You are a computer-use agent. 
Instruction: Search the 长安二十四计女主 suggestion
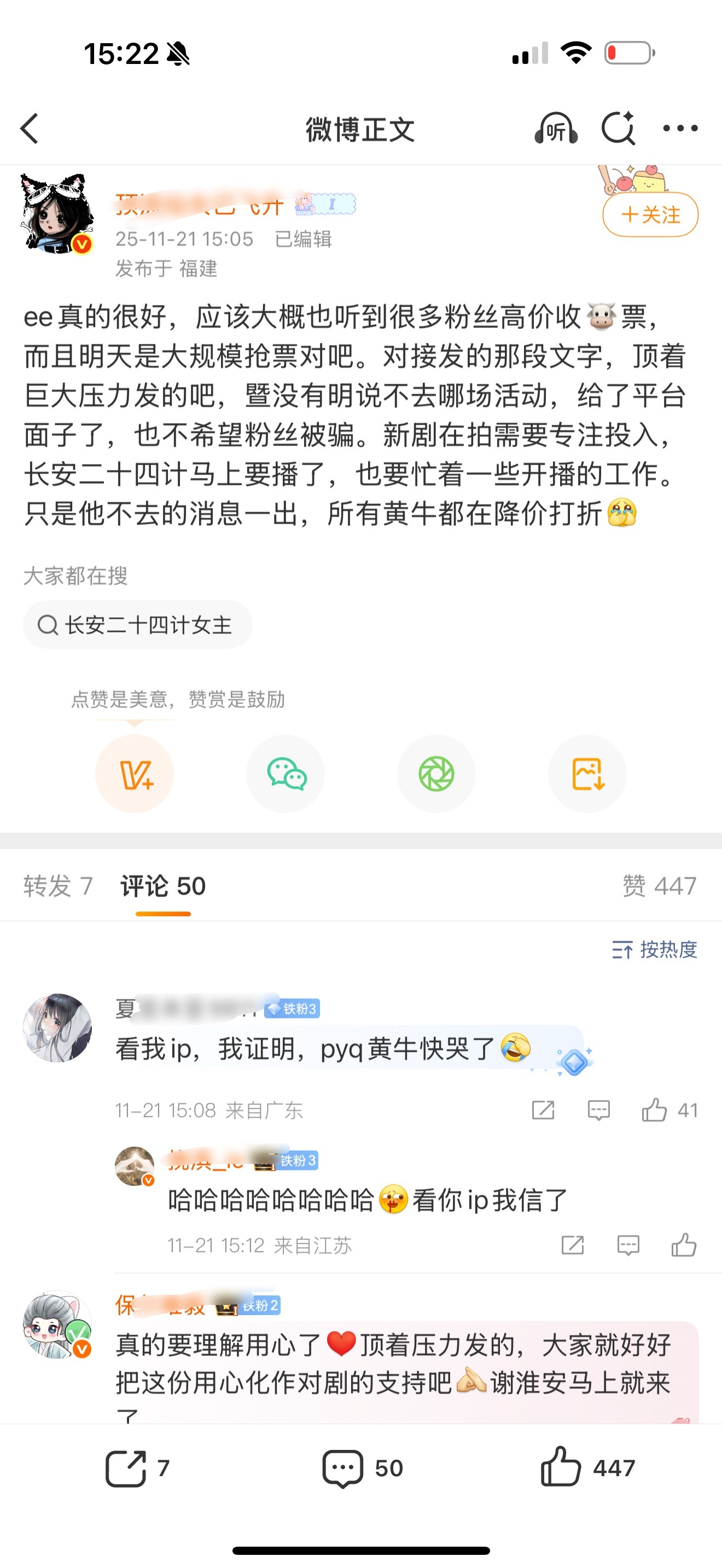pyautogui.click(x=137, y=624)
